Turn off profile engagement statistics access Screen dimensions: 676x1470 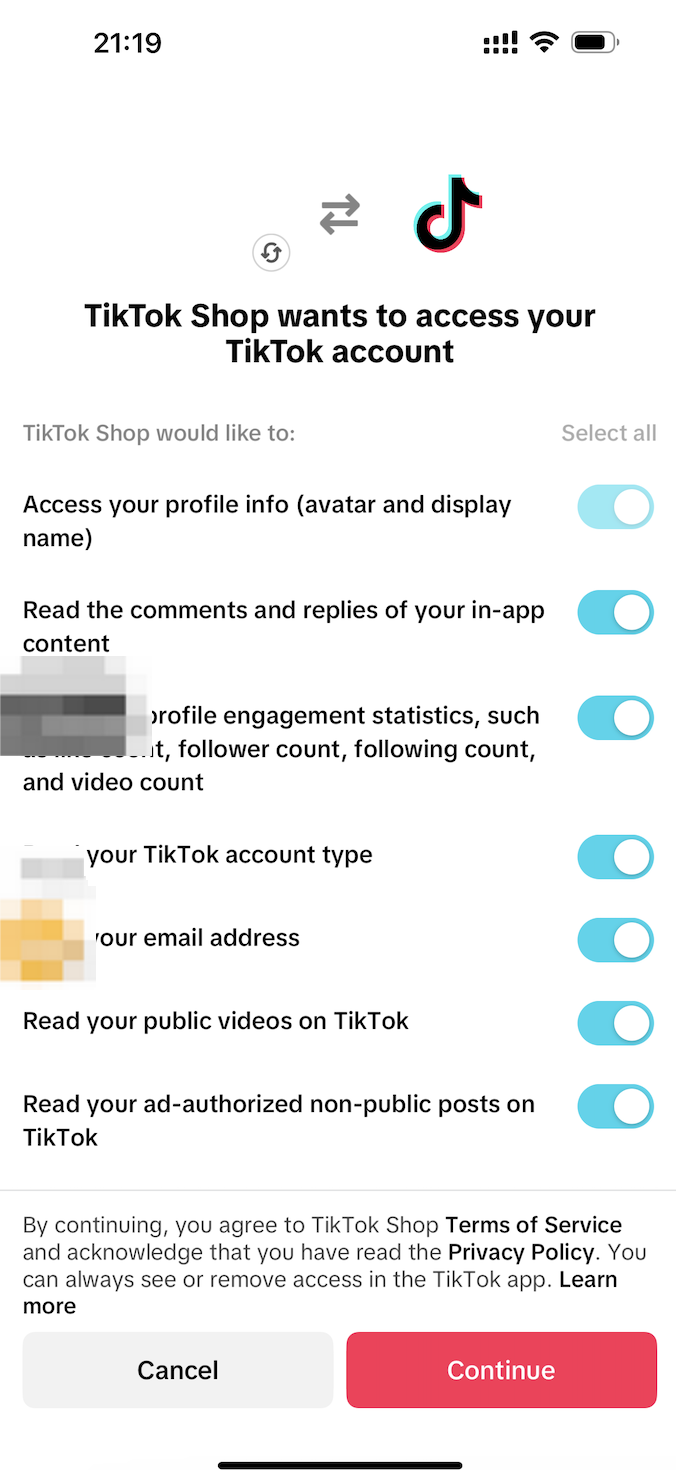[615, 718]
